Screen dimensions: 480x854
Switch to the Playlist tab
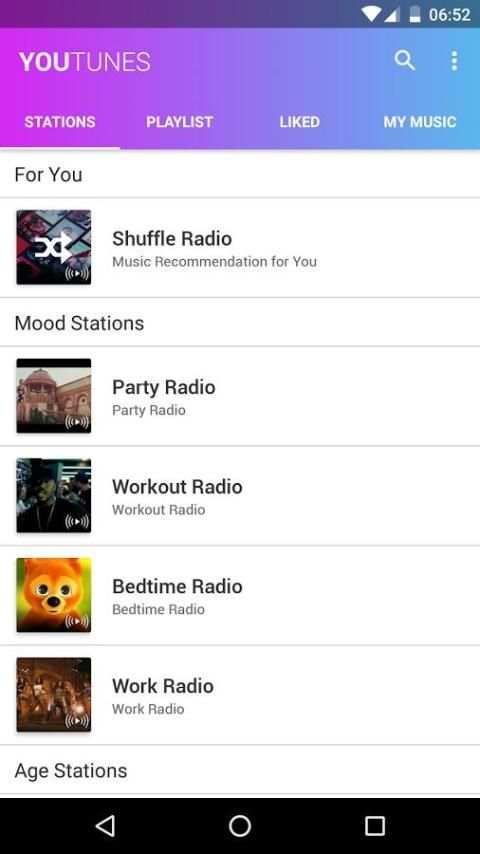(179, 121)
